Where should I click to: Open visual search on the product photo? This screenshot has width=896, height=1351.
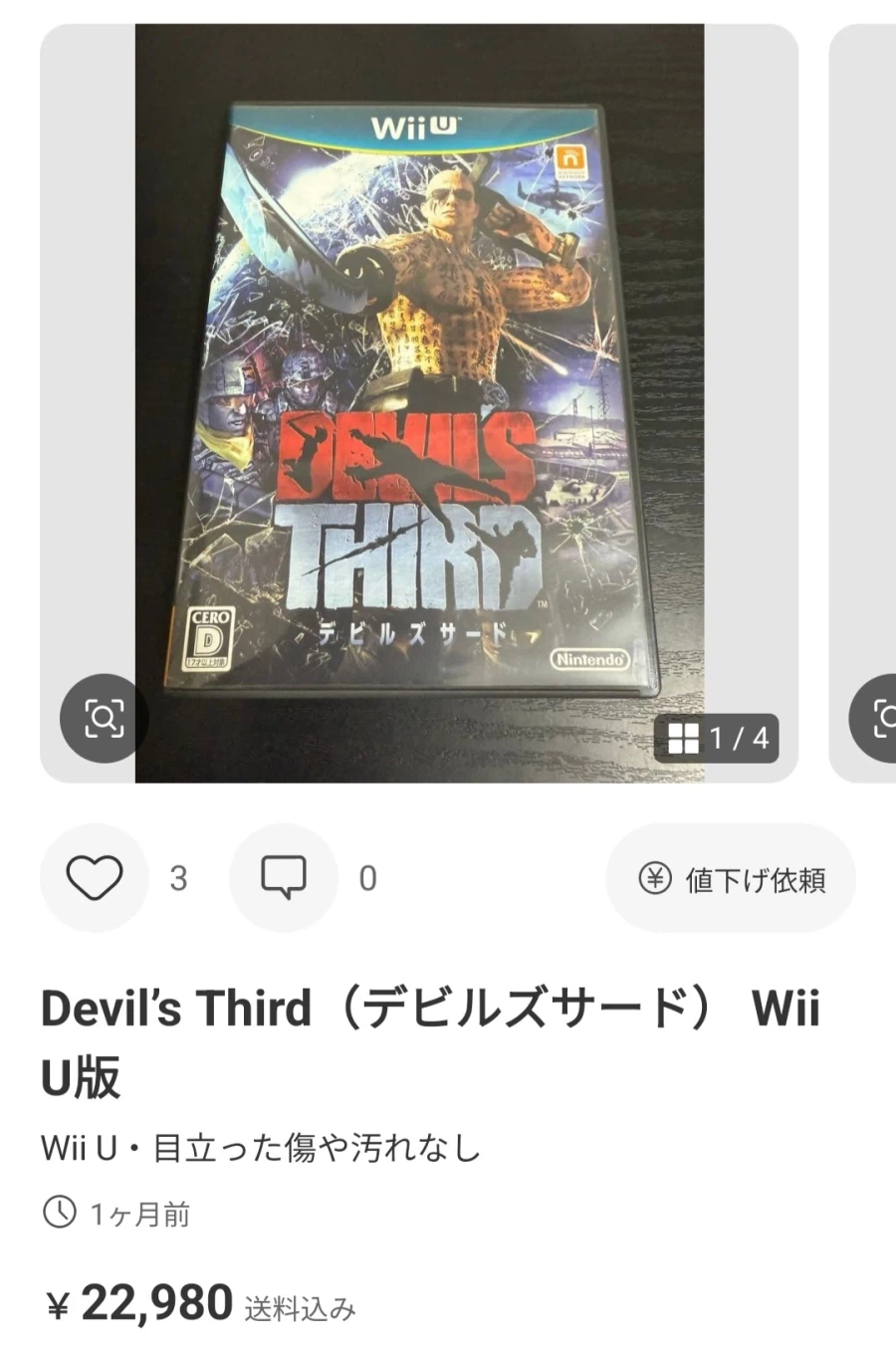104,718
